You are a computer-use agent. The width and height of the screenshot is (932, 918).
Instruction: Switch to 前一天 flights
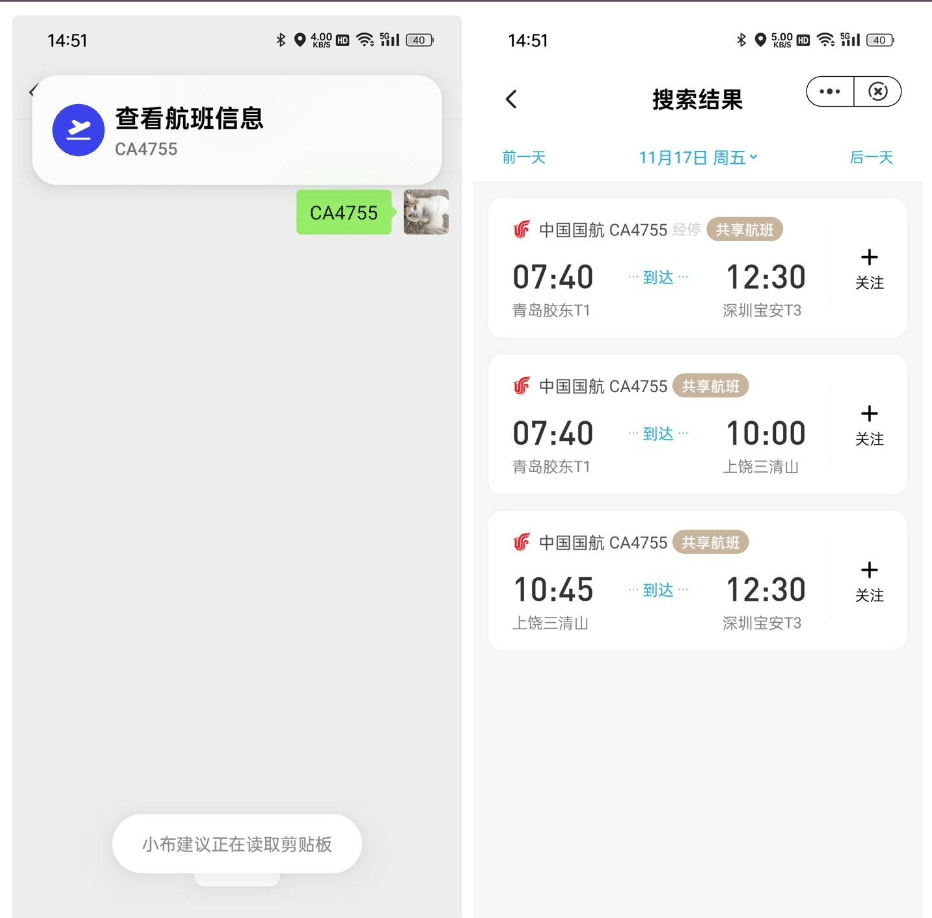tap(524, 157)
